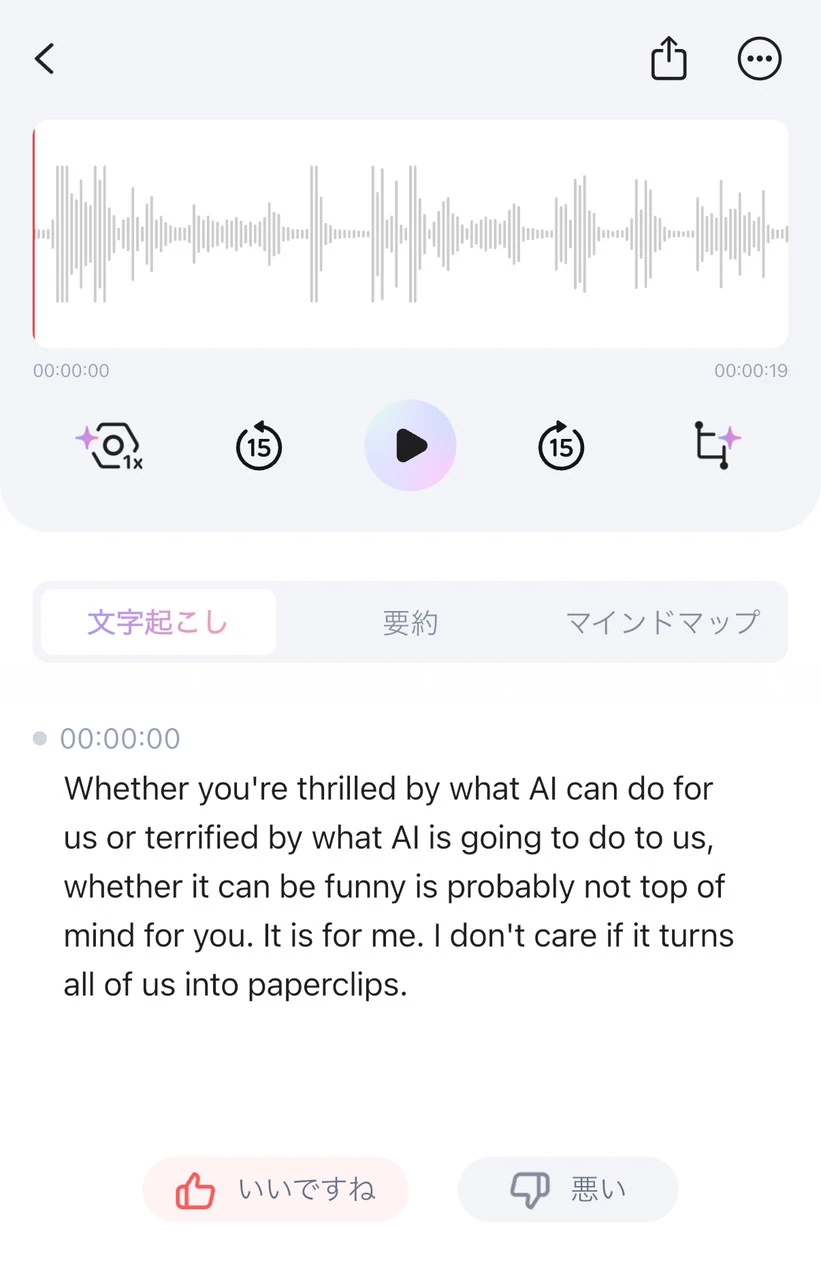This screenshot has height=1280, width=821.
Task: Switch to the マインドマップ tab
Action: pos(662,623)
